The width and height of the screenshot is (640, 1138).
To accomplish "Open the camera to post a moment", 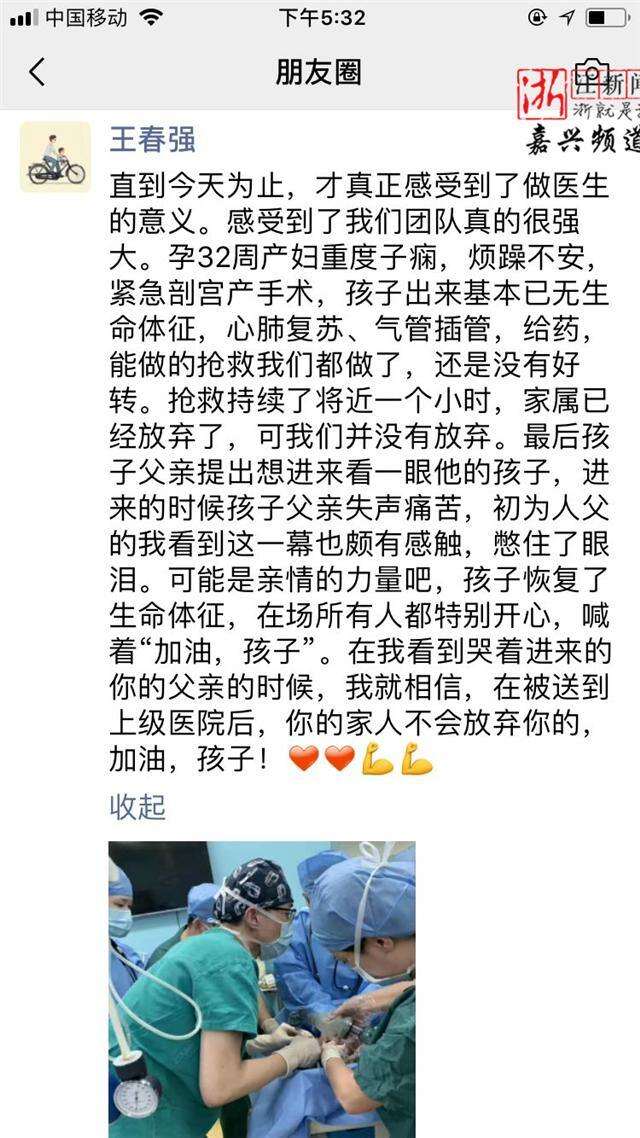I will [591, 73].
